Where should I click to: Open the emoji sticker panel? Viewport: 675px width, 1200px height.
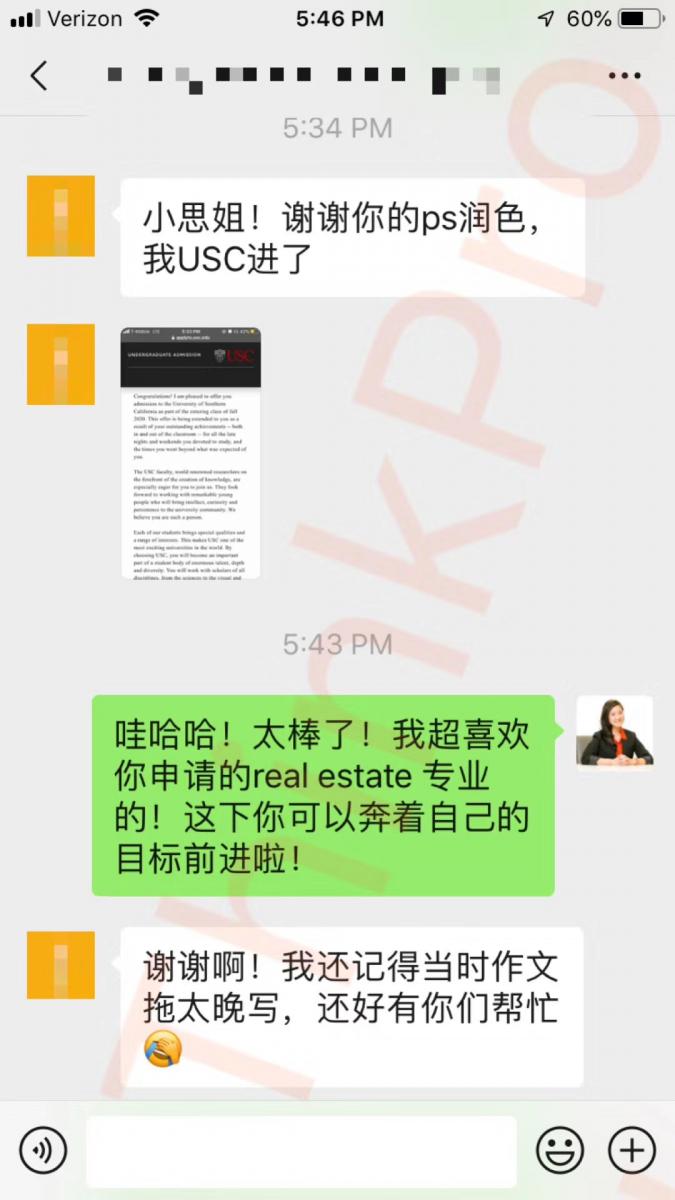point(560,1150)
